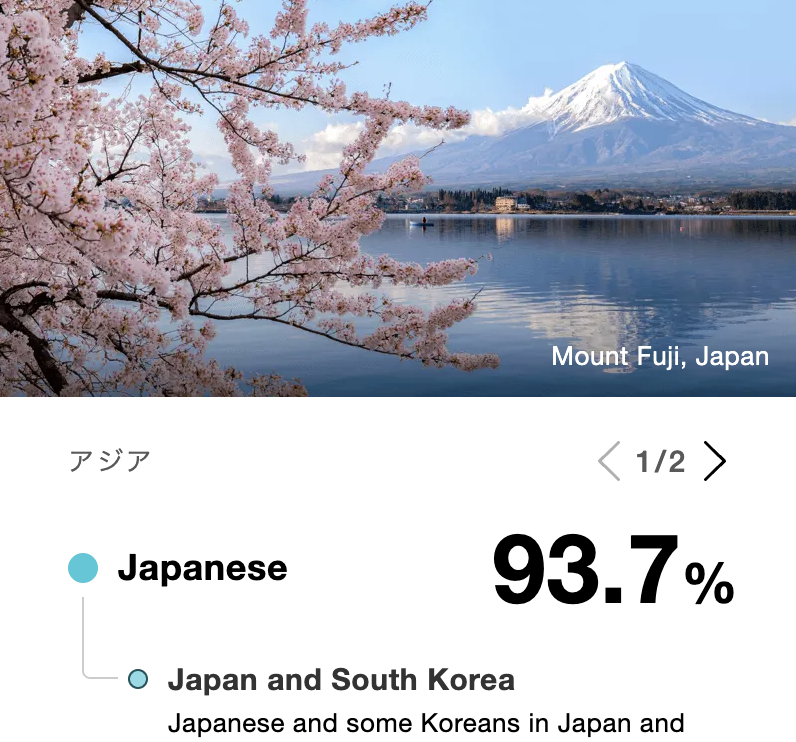This screenshot has height=742, width=796.
Task: Go to the next ancestry page
Action: (x=714, y=461)
